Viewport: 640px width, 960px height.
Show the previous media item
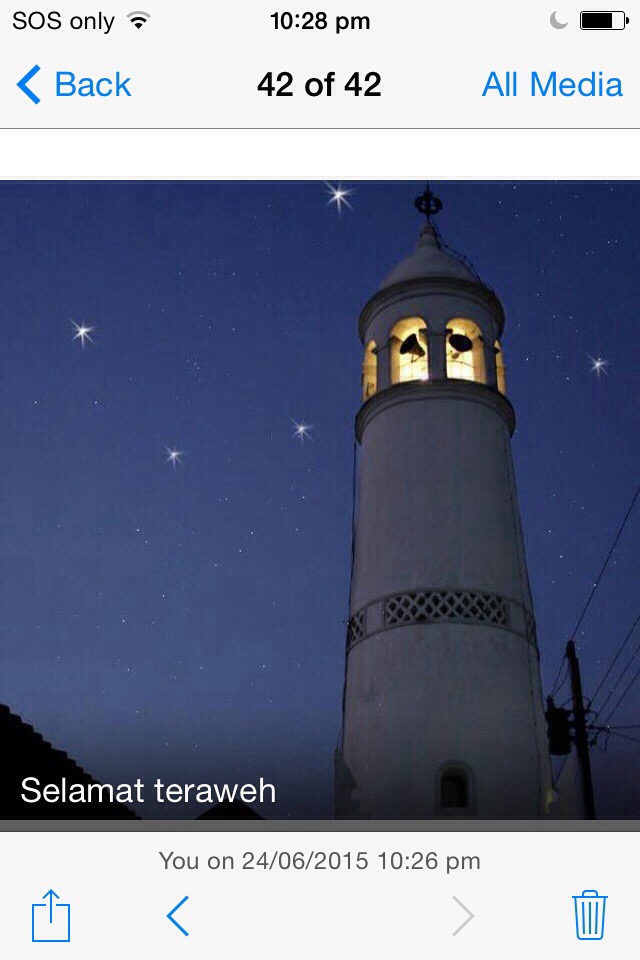click(178, 915)
